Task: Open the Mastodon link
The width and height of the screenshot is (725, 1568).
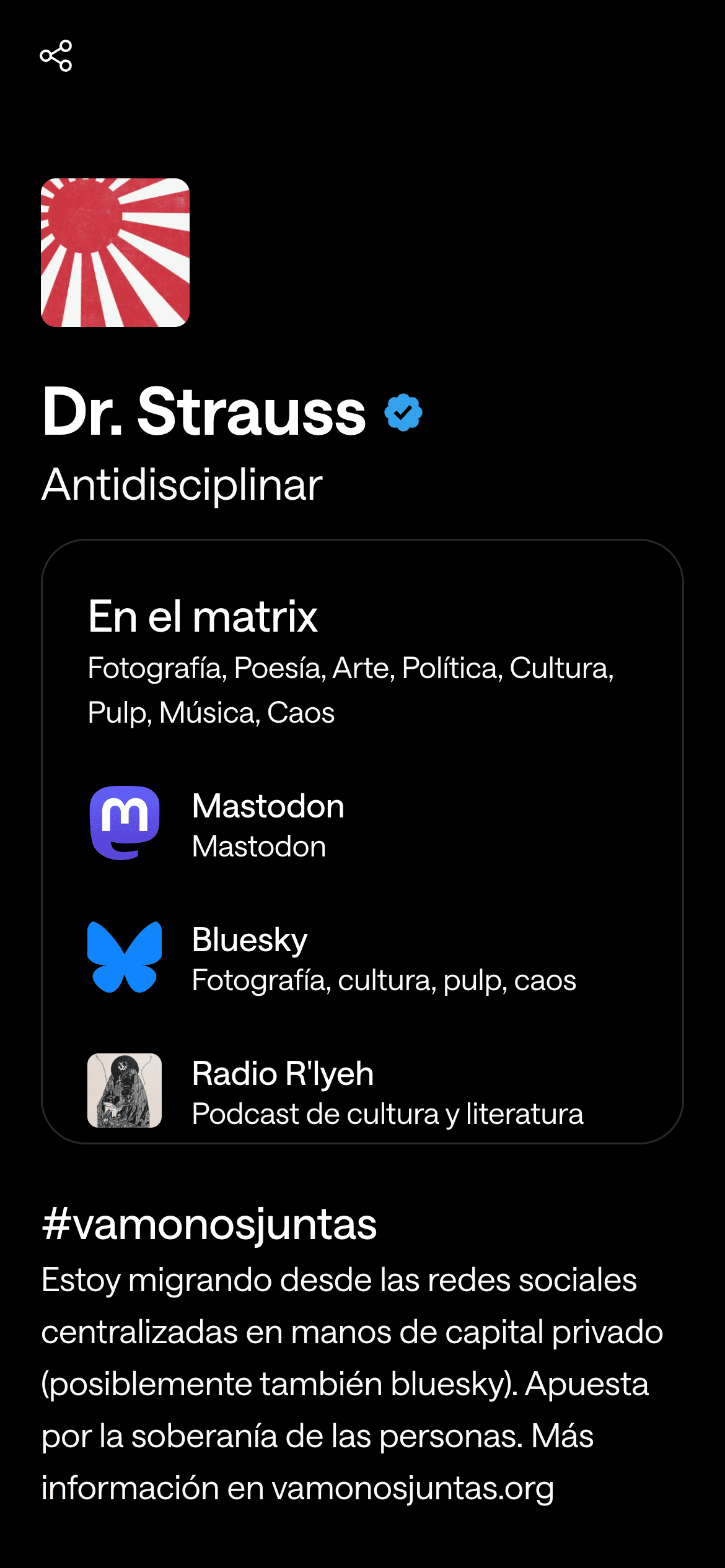Action: click(x=268, y=824)
